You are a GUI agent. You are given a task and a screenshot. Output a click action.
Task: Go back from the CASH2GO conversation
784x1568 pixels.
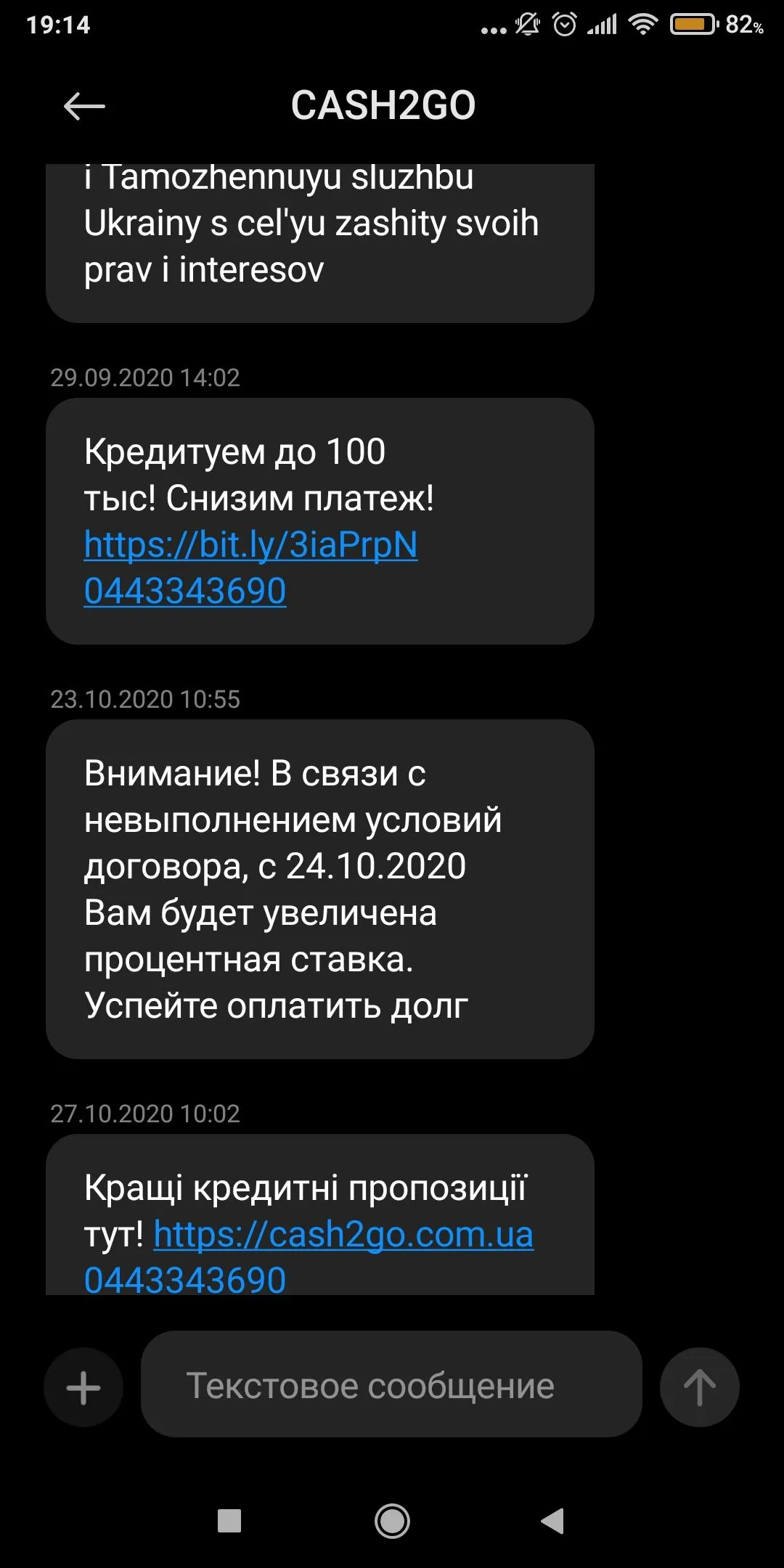84,107
